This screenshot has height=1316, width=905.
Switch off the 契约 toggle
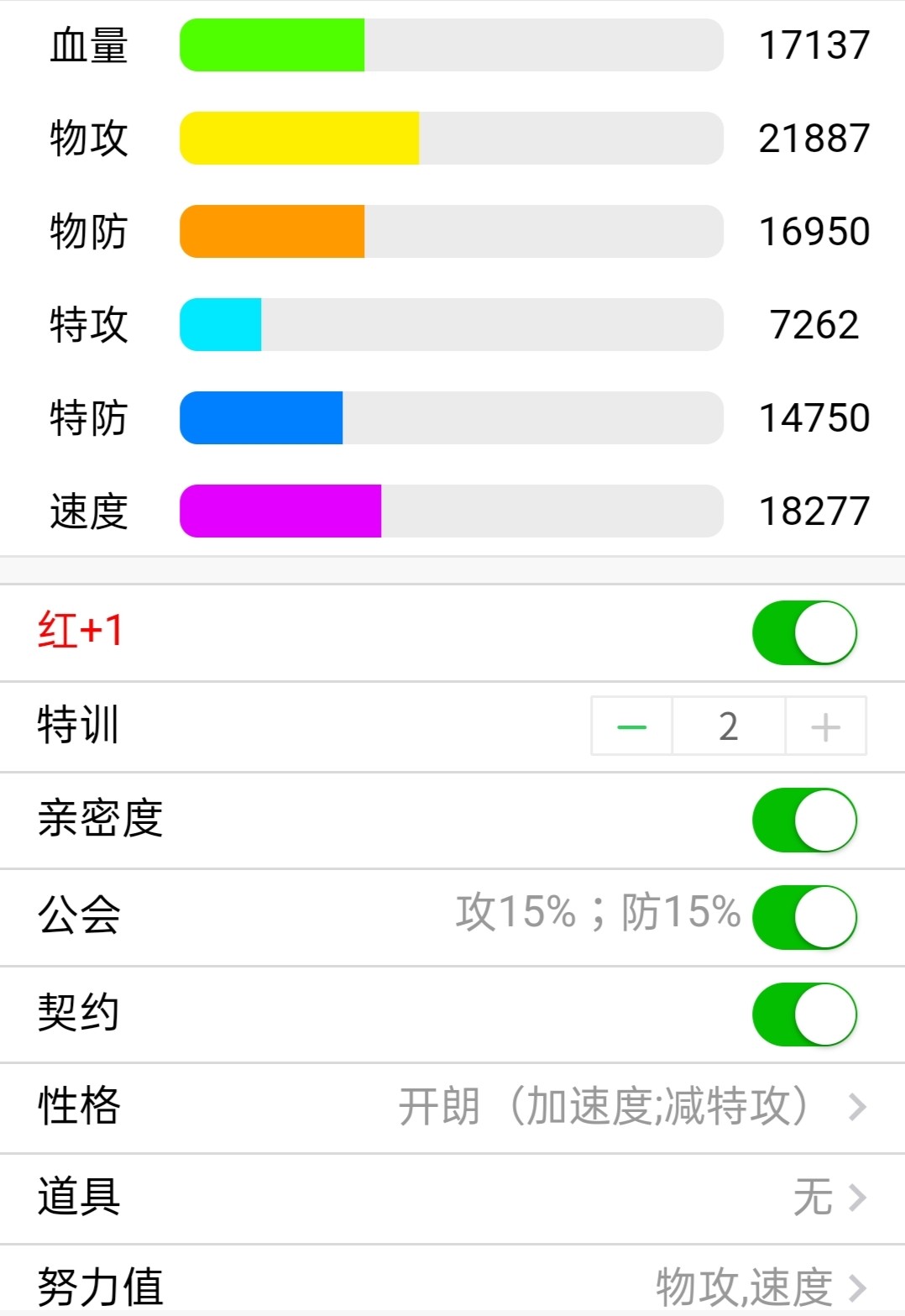click(804, 1014)
